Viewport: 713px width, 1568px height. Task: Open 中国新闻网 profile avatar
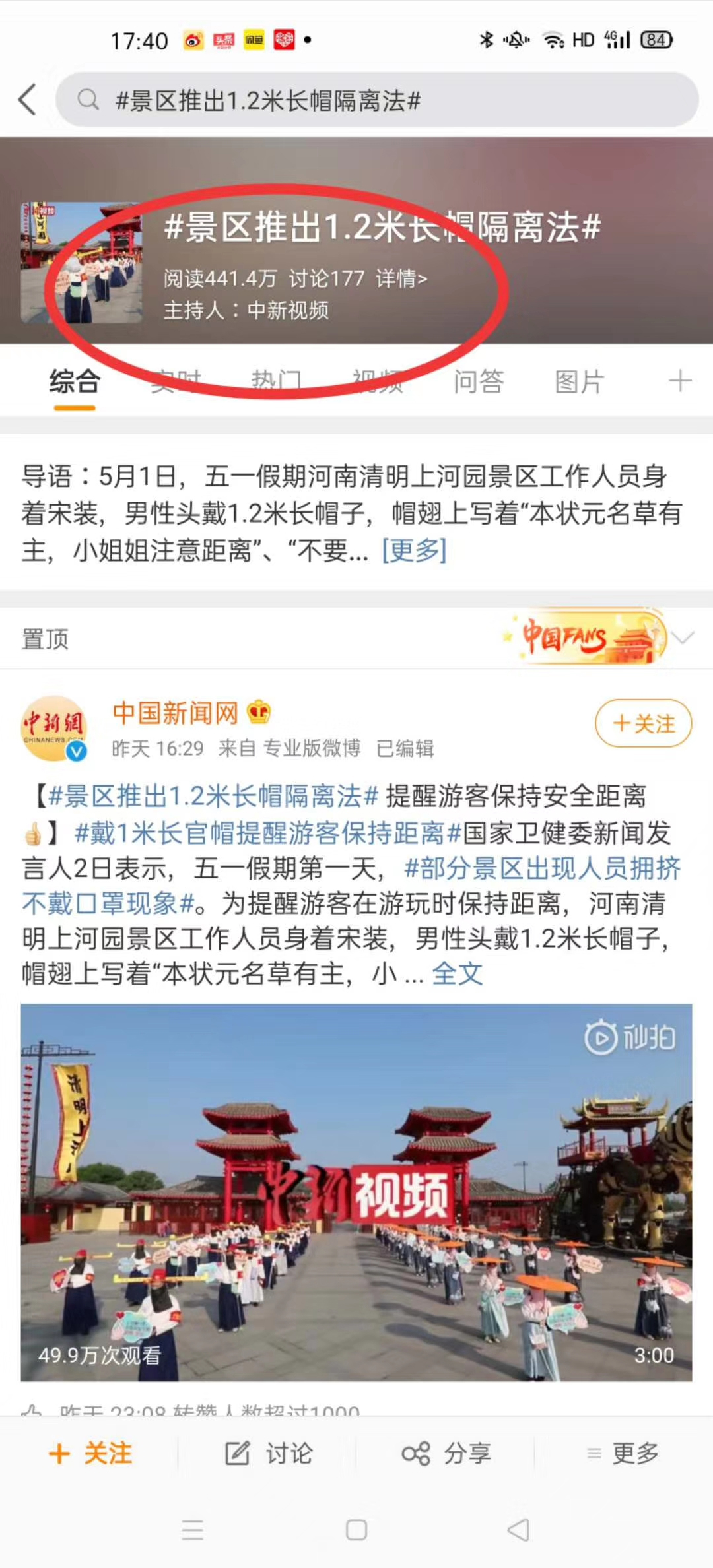54,728
